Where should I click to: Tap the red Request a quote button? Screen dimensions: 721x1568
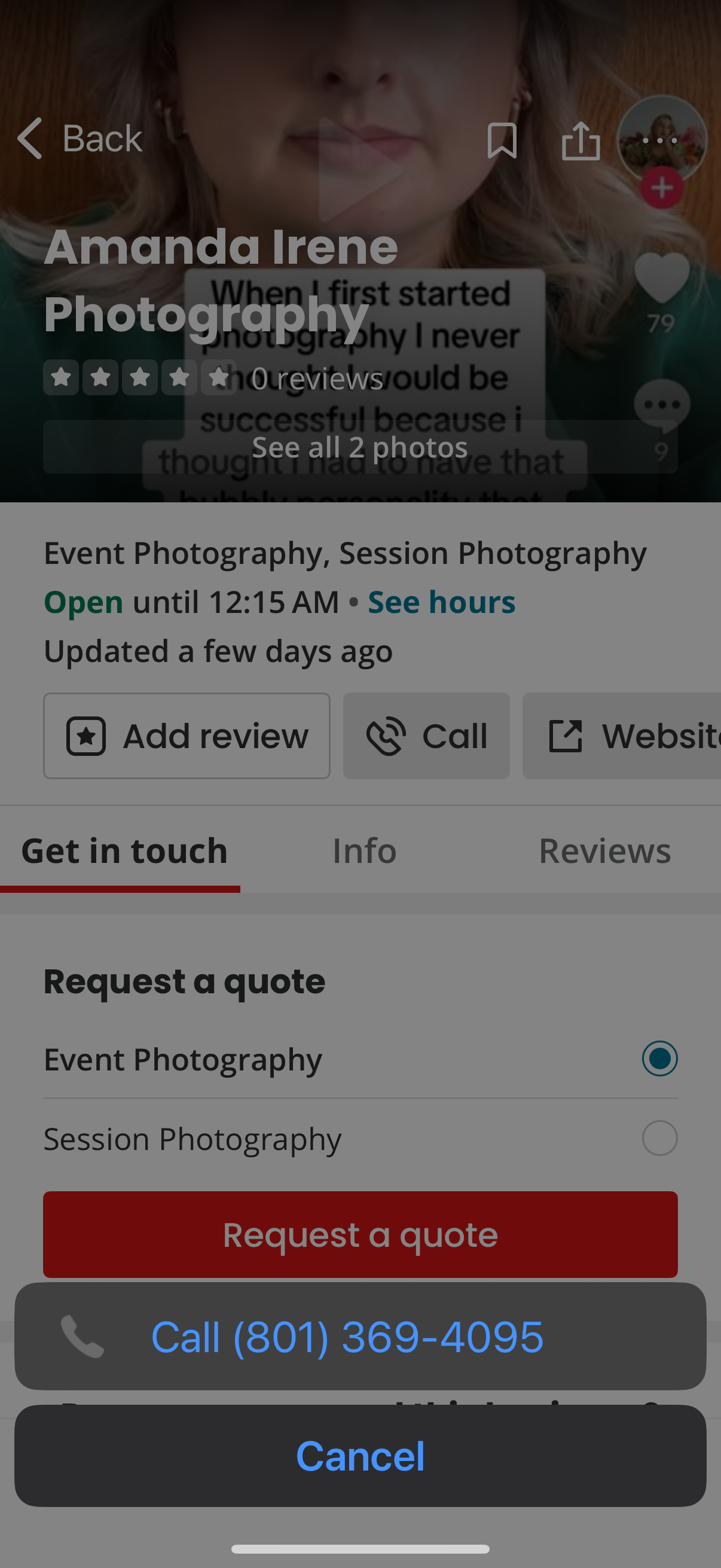[x=360, y=1234]
